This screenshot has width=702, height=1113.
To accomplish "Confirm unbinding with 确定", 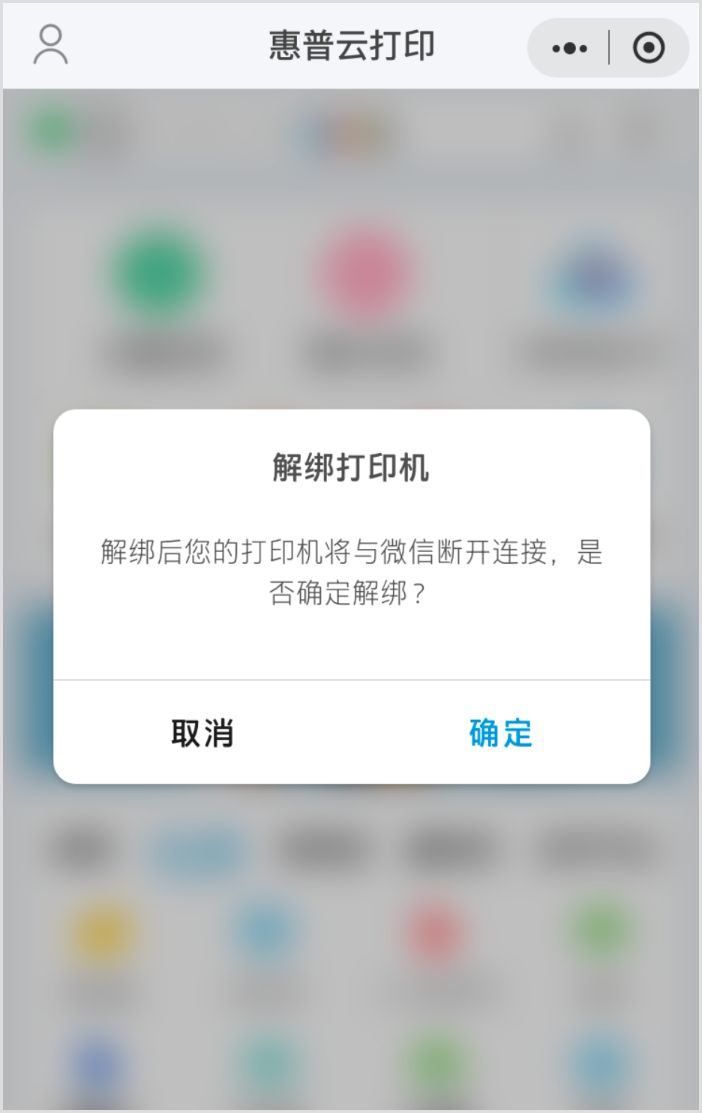I will [x=500, y=733].
